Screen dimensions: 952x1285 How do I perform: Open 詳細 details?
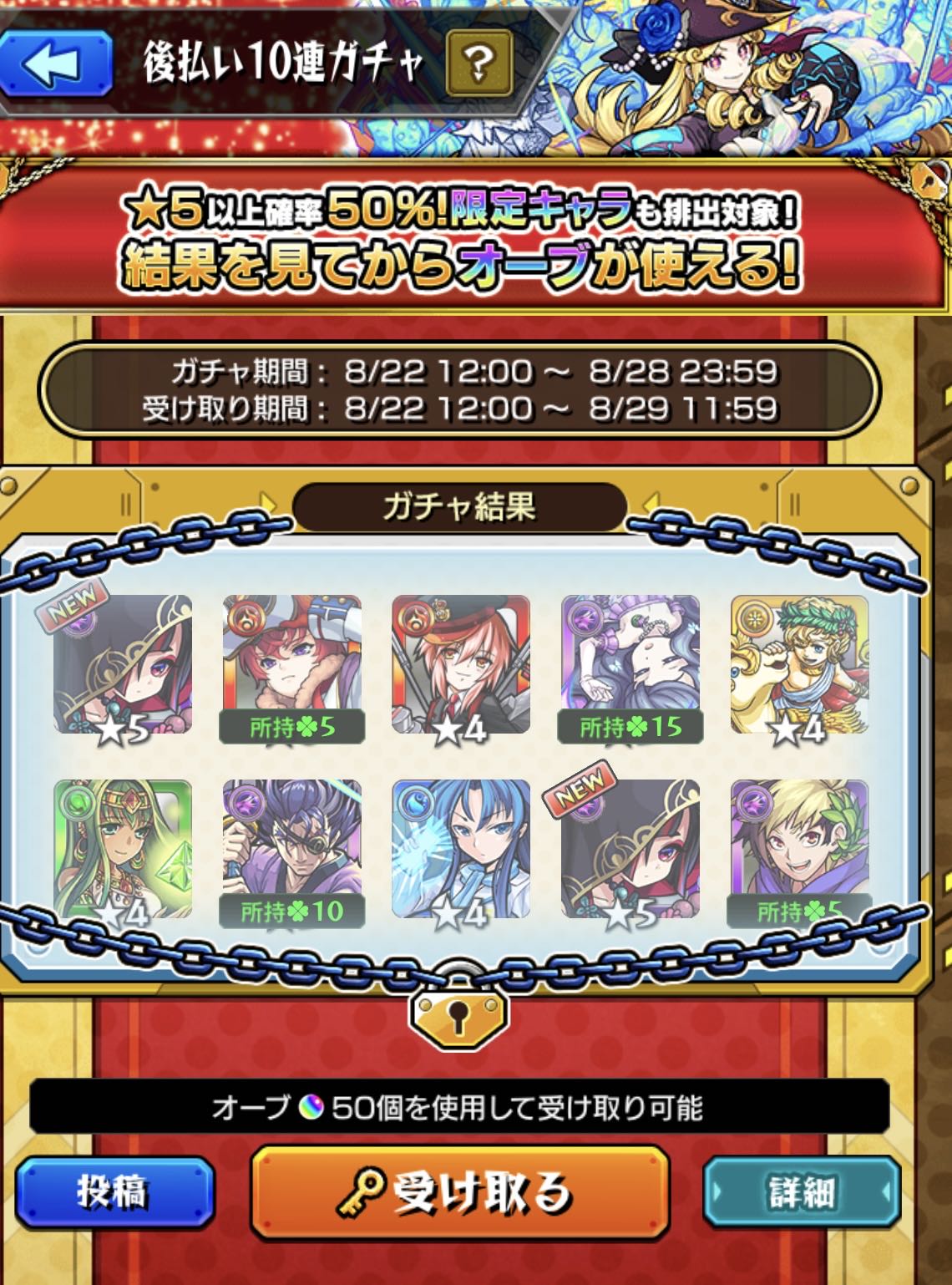[x=801, y=1191]
